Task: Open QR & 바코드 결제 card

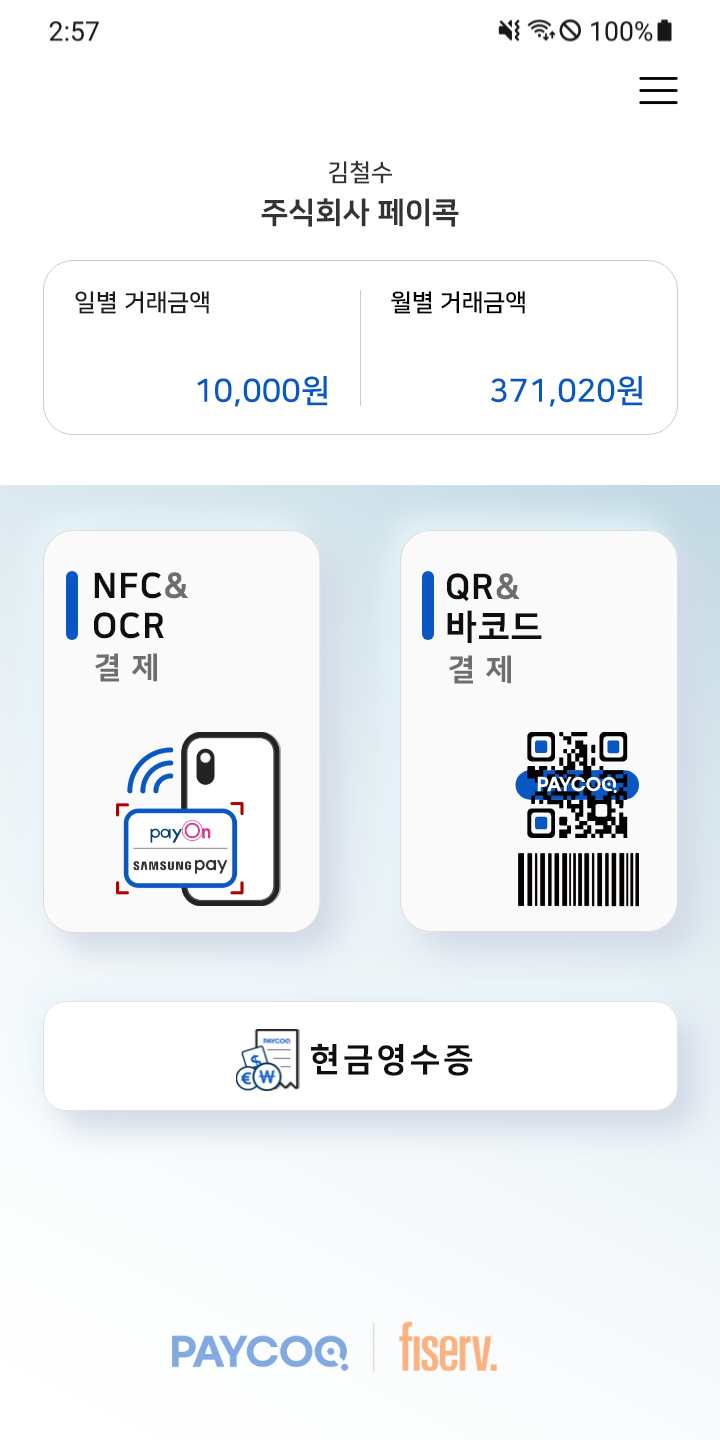Action: pyautogui.click(x=538, y=731)
